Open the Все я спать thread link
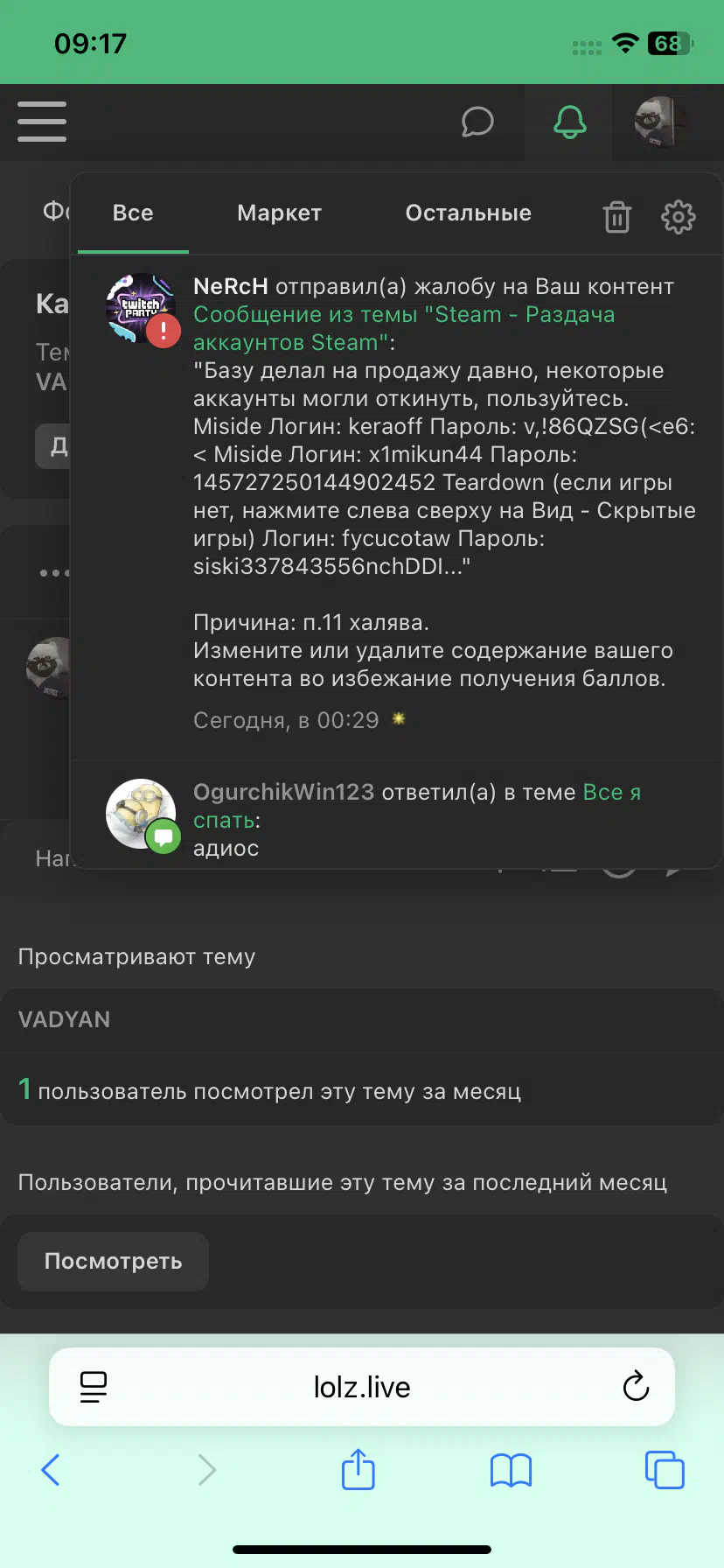 click(x=417, y=806)
